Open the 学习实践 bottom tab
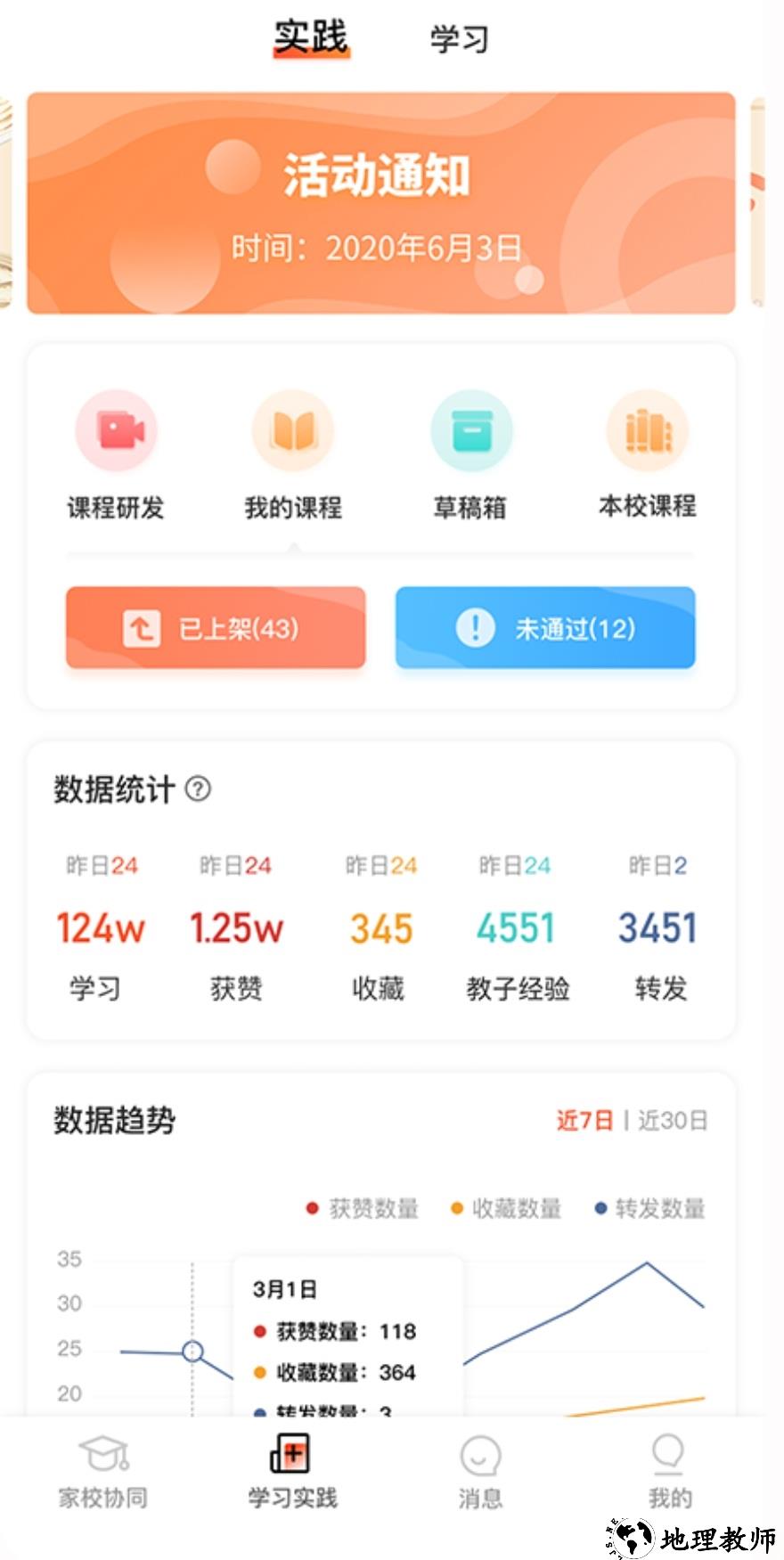784x1560 pixels. (292, 1471)
